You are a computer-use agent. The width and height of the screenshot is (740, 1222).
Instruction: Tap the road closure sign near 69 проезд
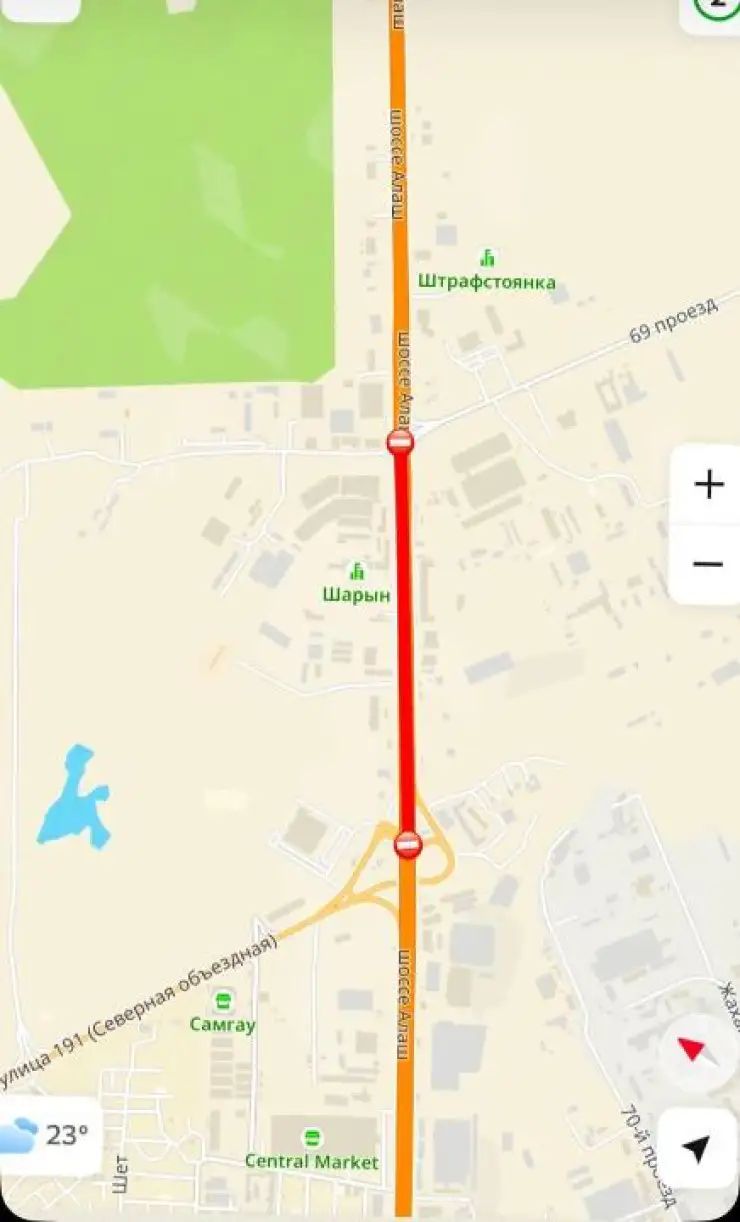[400, 441]
